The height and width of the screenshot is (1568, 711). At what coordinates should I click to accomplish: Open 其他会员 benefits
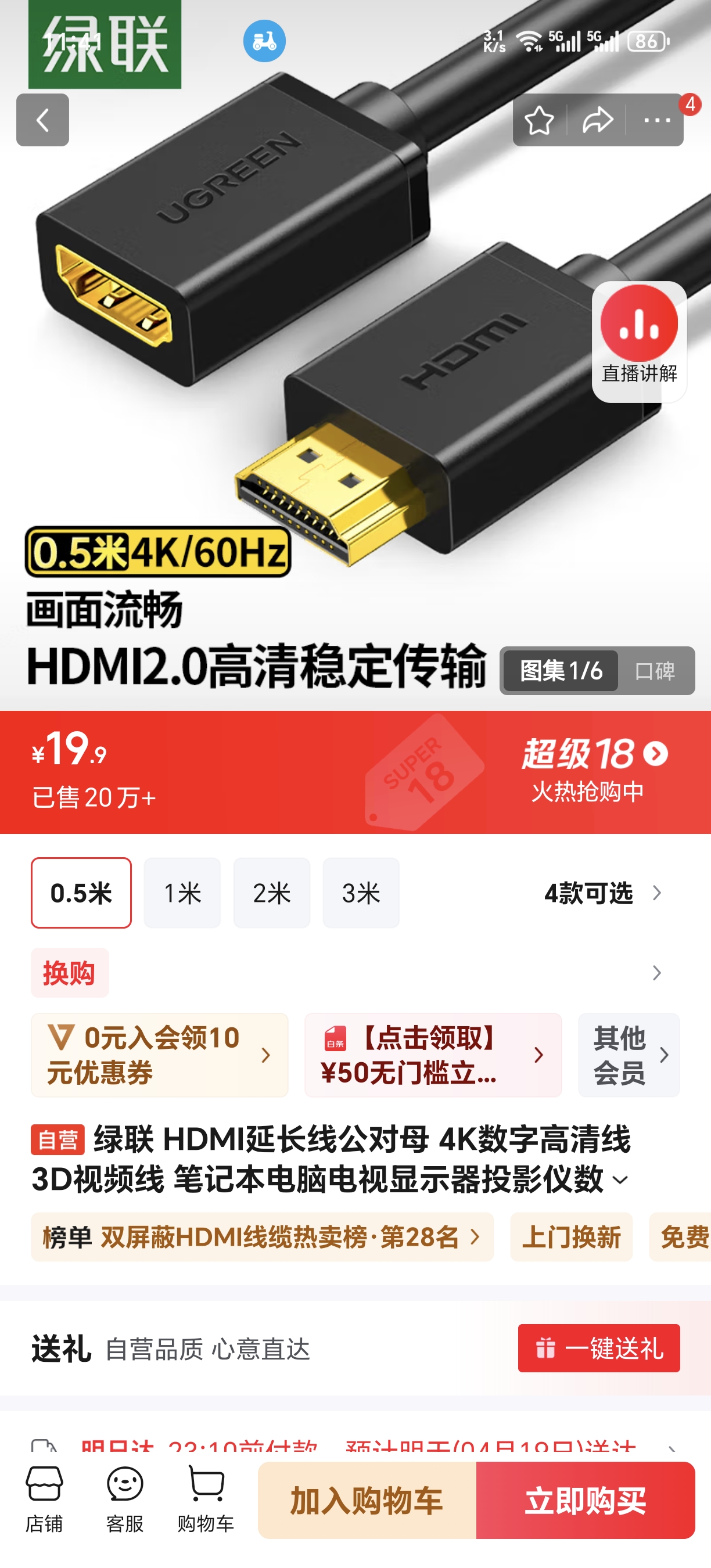628,1055
